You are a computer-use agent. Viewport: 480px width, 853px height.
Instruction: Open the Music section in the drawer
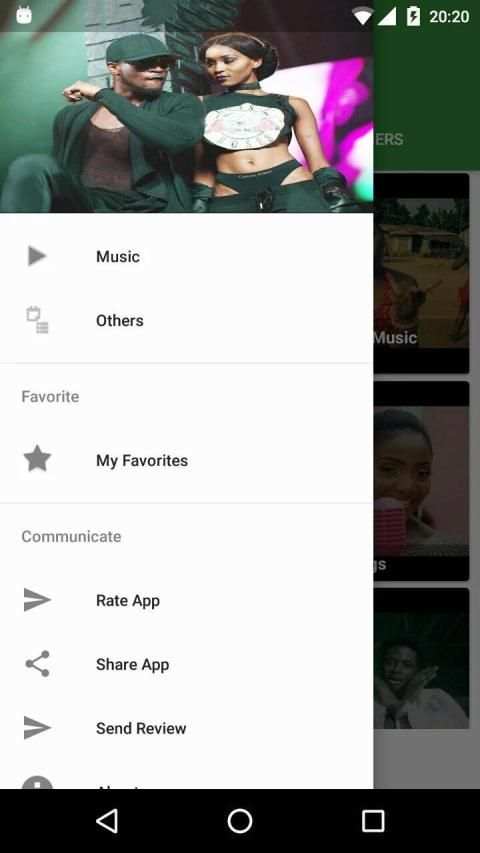coord(187,256)
